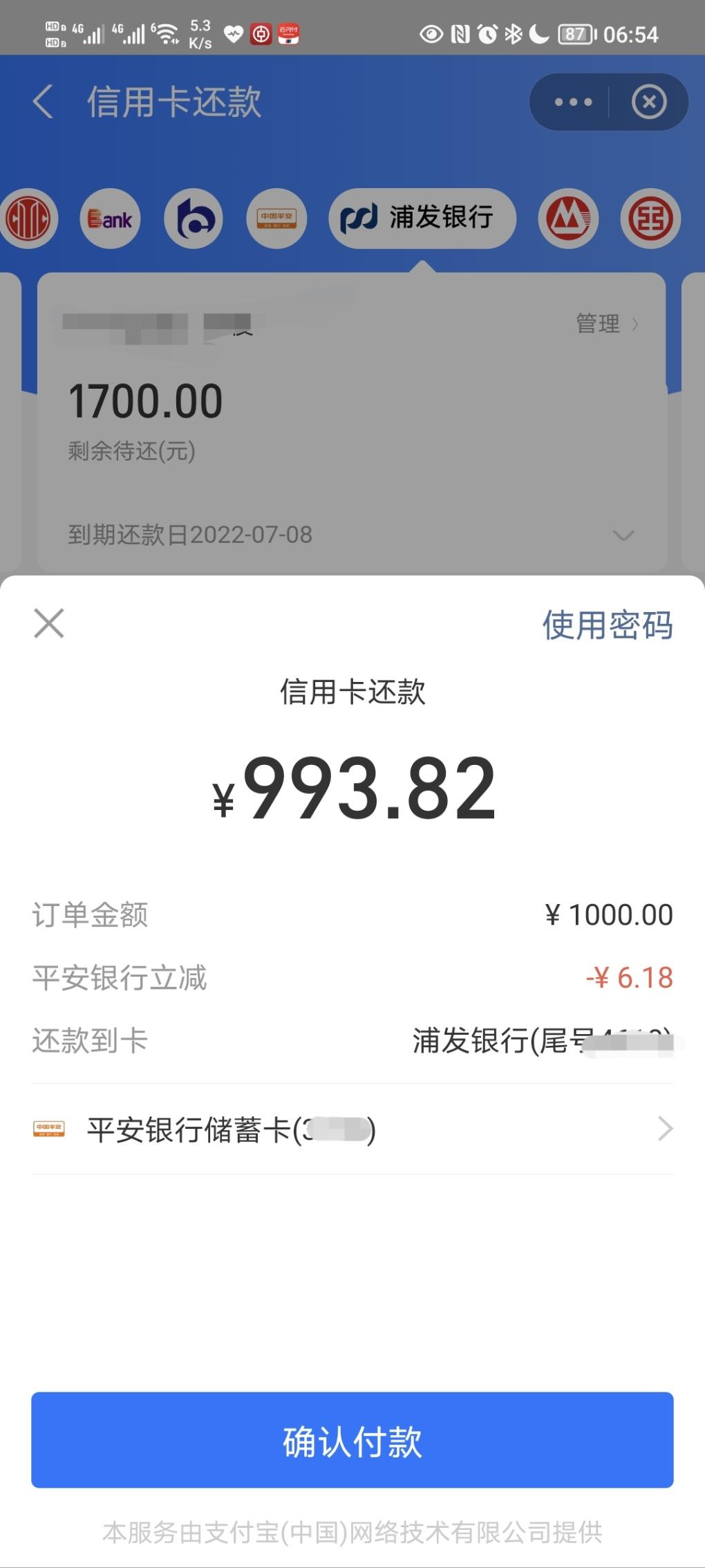The width and height of the screenshot is (705, 1568).
Task: Switch to the 工商银行 card icon
Action: [x=650, y=219]
